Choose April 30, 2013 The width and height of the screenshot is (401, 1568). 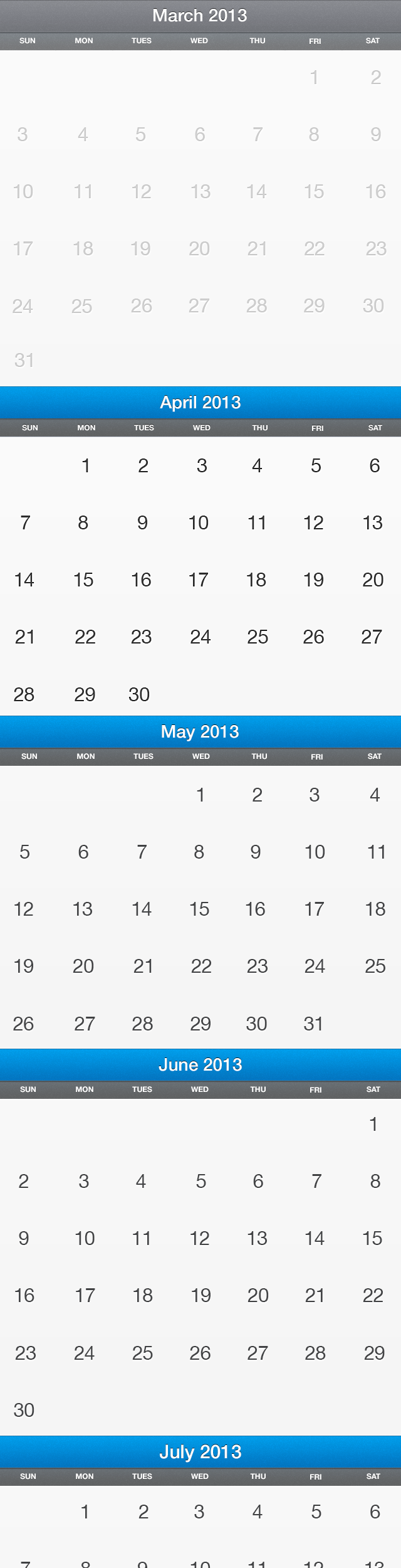(139, 694)
